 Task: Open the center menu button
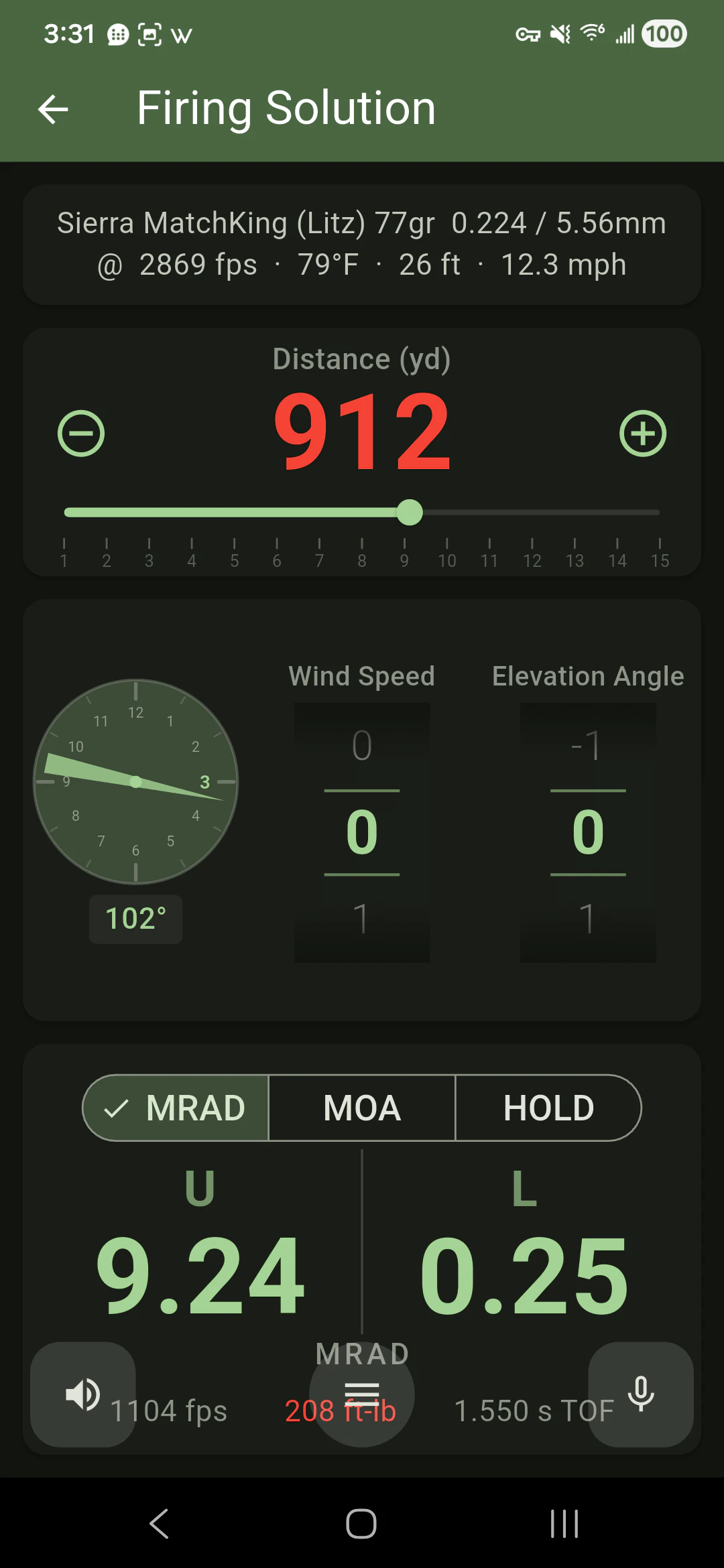coord(362,1394)
